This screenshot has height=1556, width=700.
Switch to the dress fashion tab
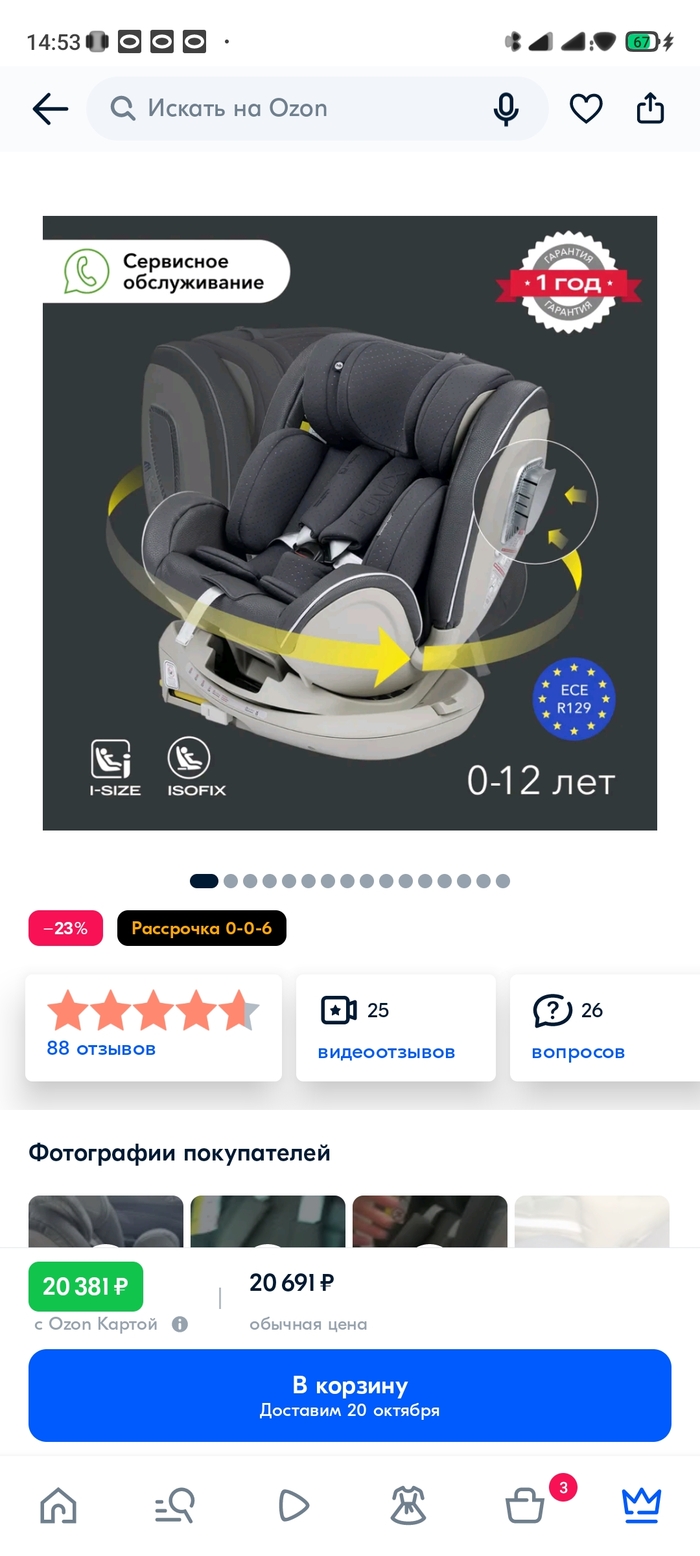coord(408,1505)
